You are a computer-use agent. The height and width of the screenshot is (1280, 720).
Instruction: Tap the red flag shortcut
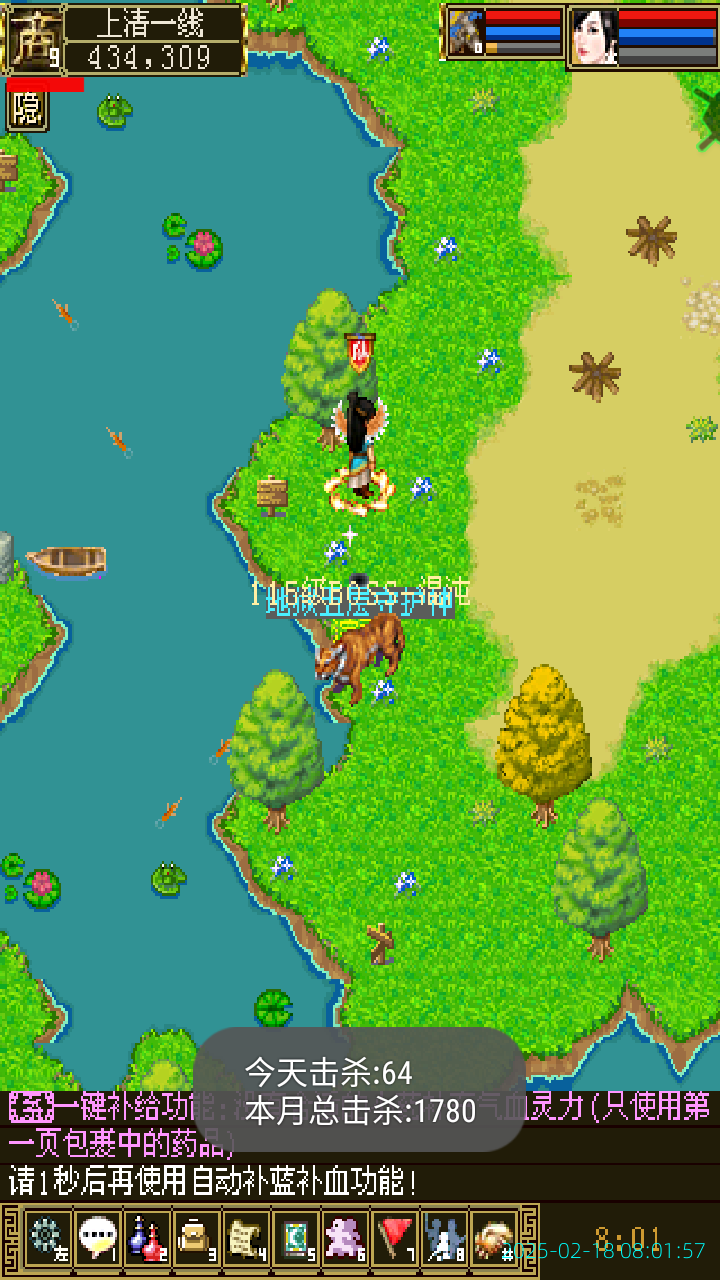(395, 1238)
